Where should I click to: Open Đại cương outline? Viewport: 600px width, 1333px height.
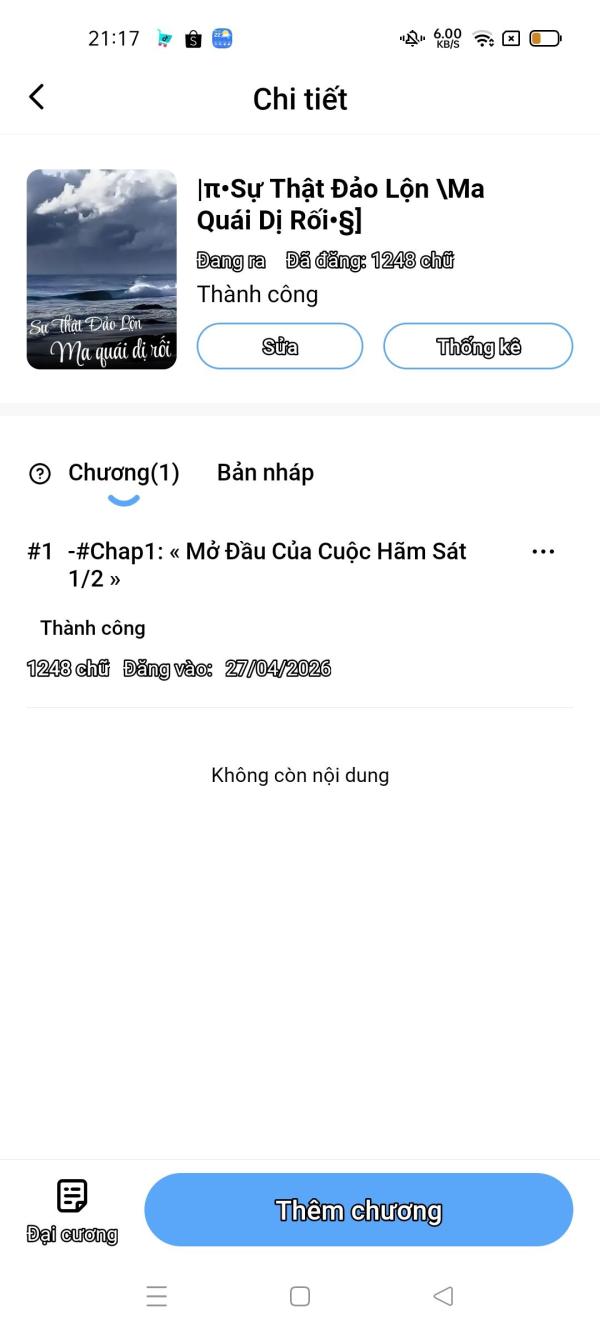coord(72,1210)
